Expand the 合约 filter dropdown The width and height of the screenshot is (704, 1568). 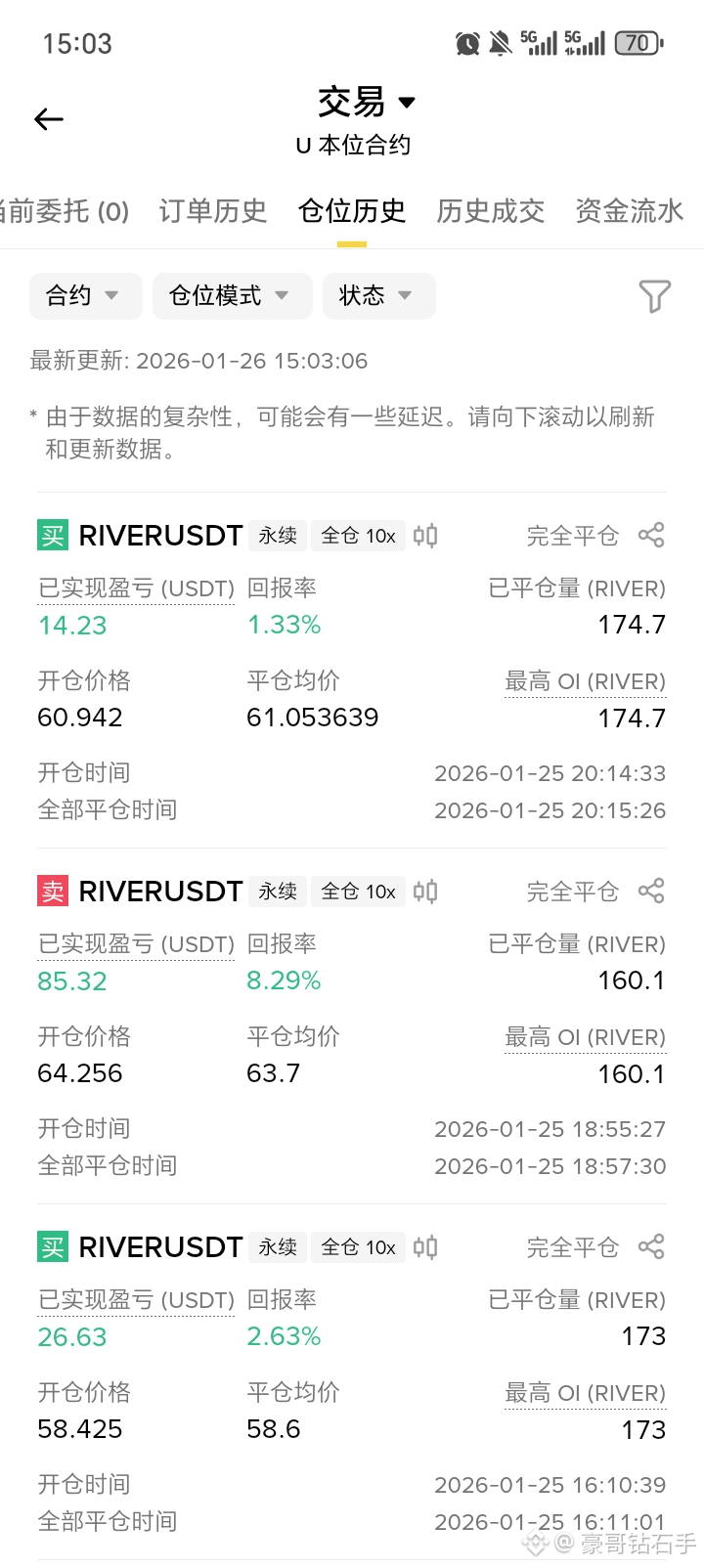[x=84, y=295]
